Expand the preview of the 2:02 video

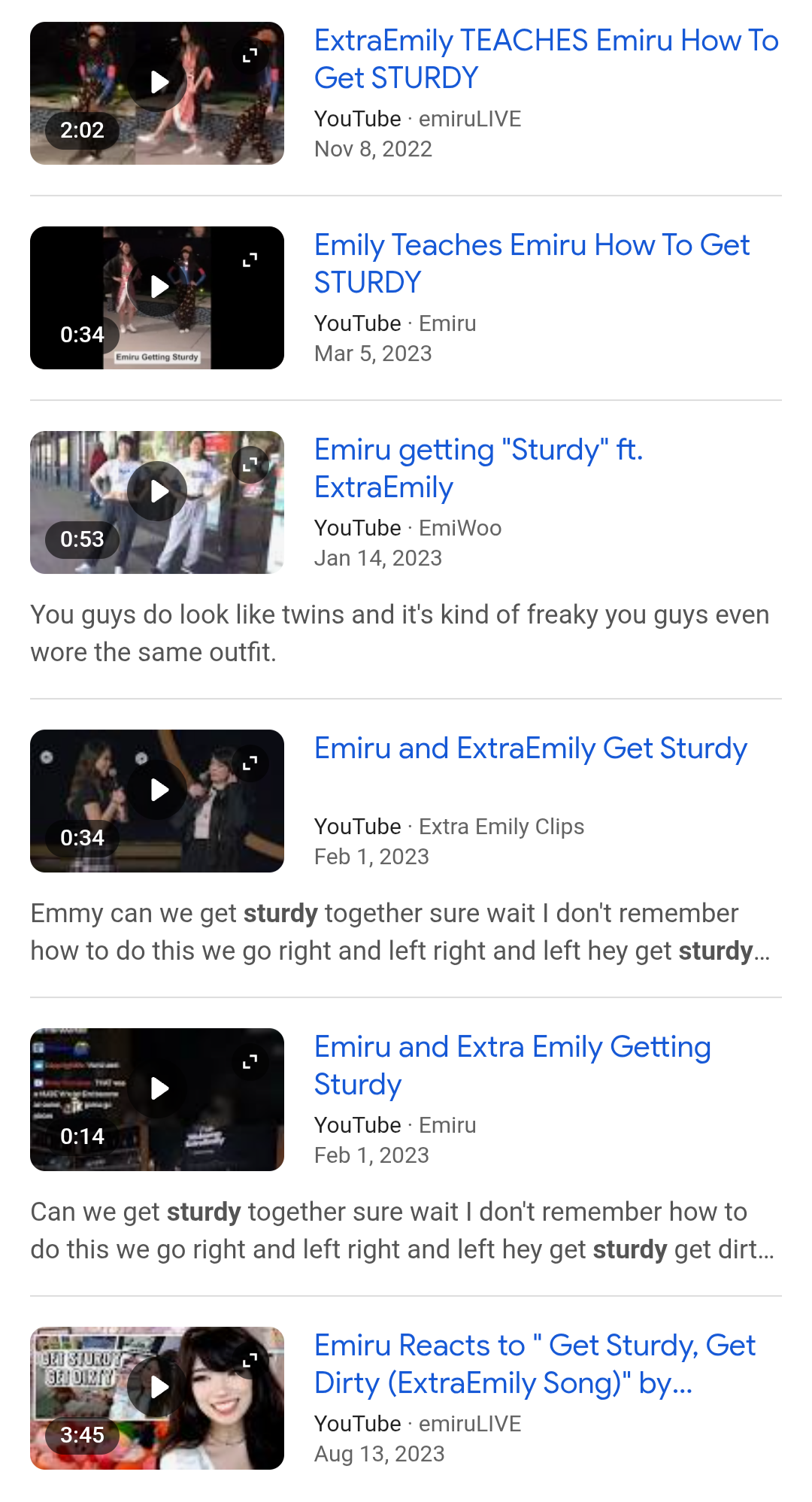point(250,55)
